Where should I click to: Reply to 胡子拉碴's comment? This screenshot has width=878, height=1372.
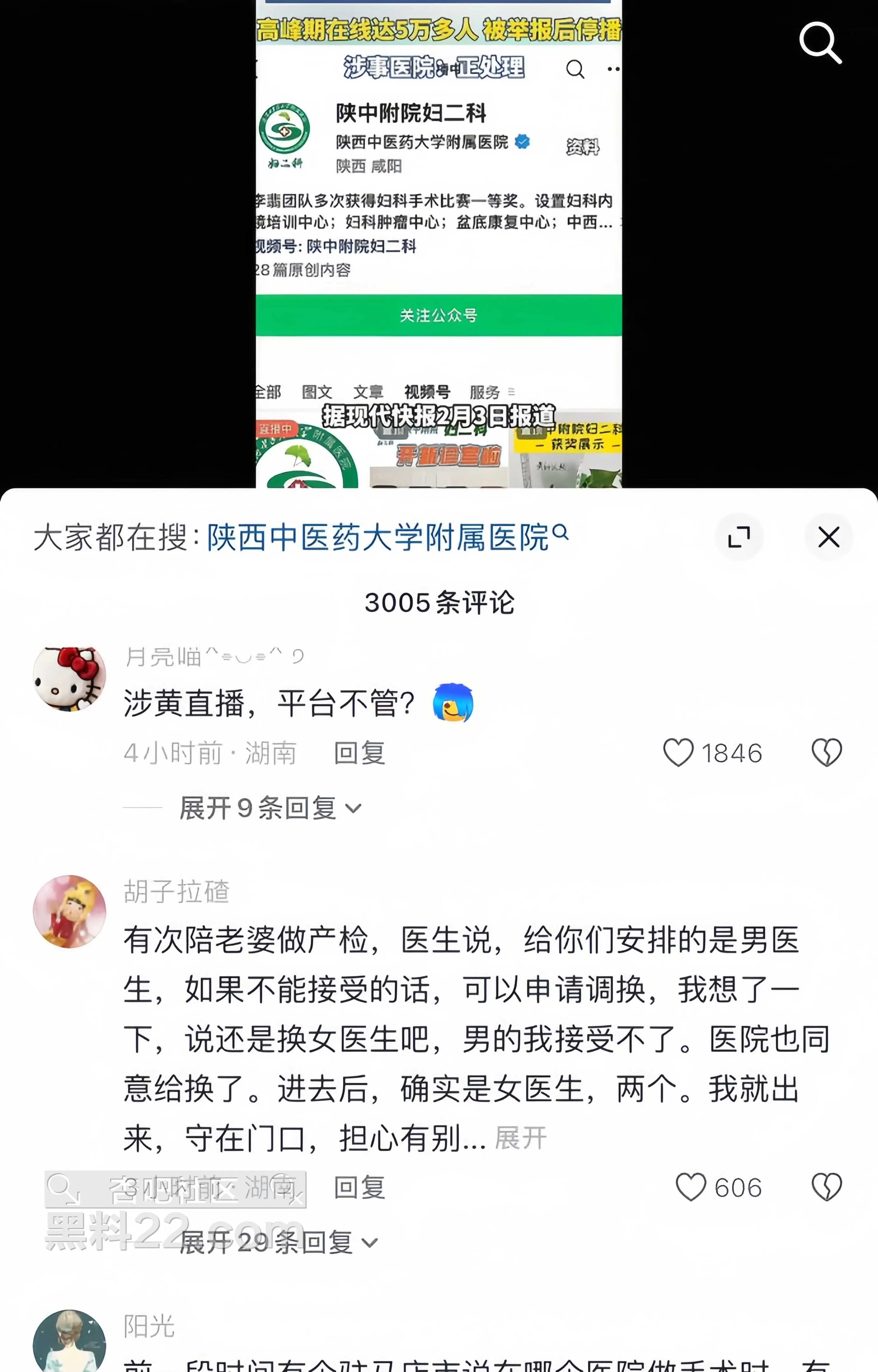[359, 1188]
